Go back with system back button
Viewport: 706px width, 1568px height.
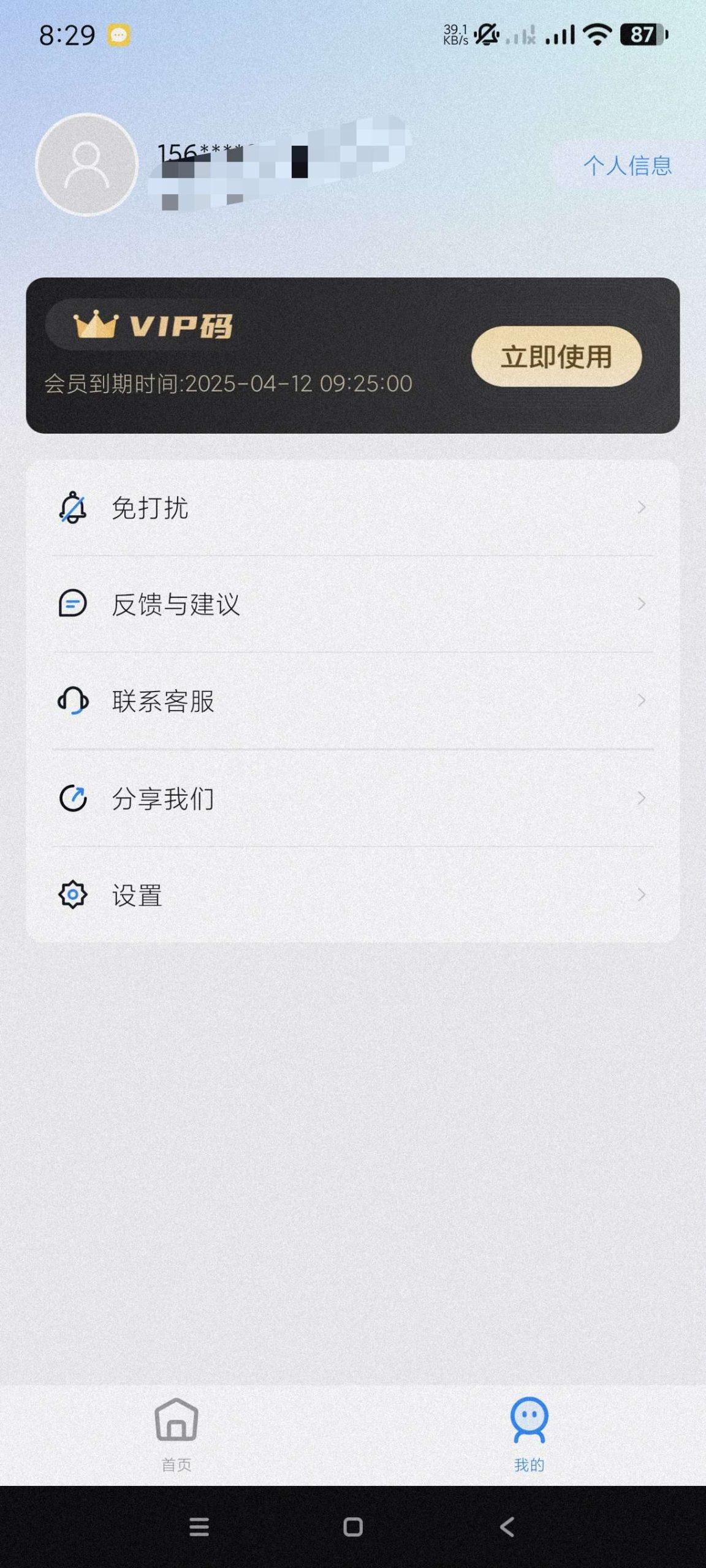click(x=507, y=1527)
